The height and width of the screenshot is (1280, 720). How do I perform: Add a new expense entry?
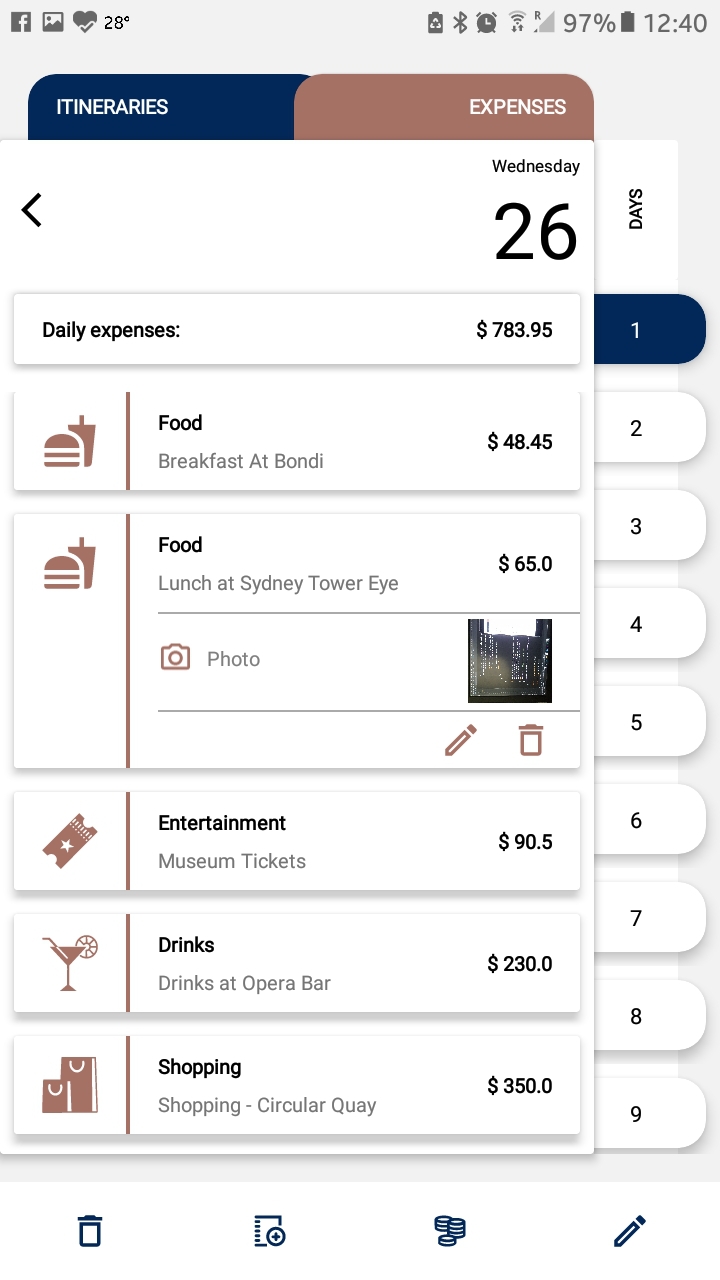coord(270,1231)
